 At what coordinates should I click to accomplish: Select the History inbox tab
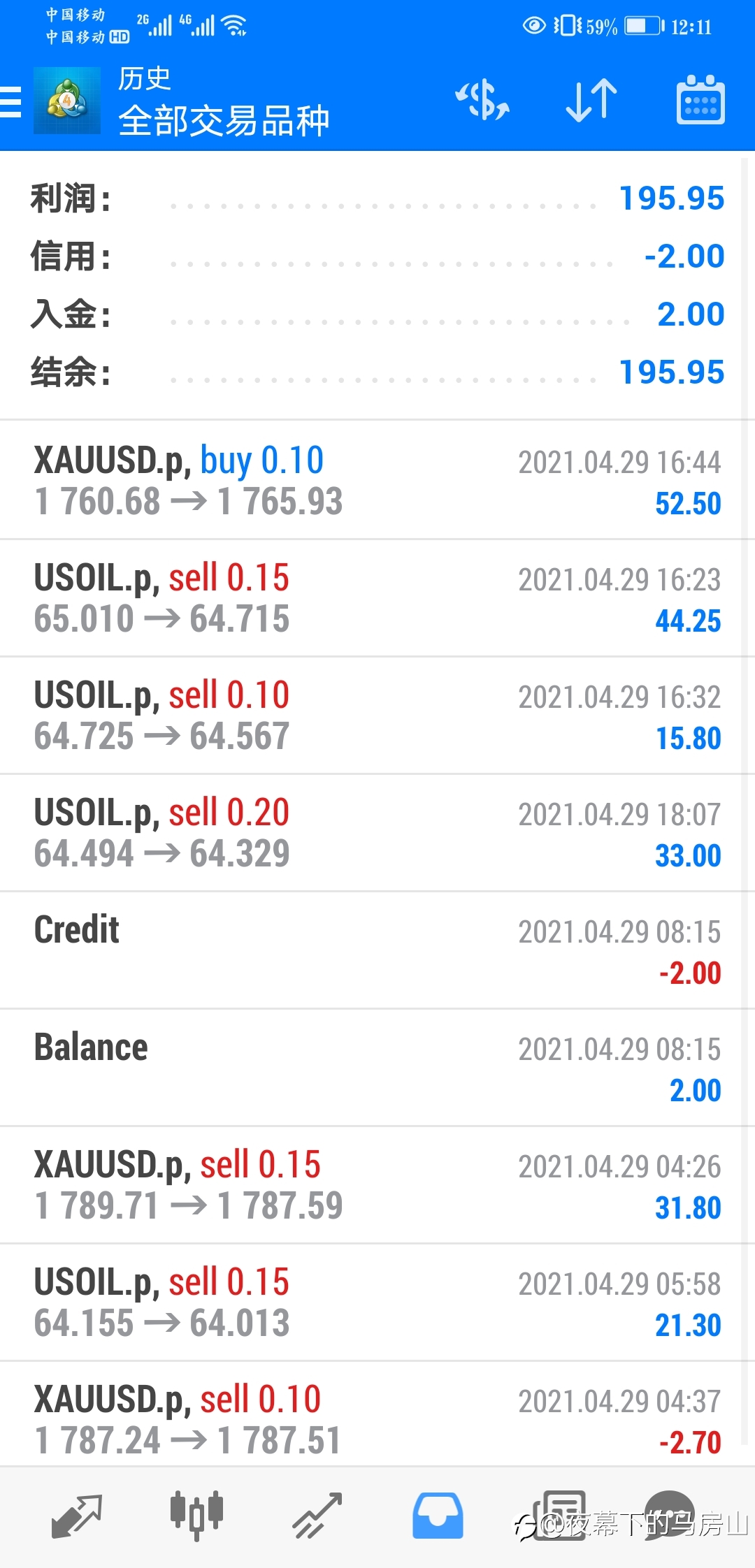pos(438,1516)
